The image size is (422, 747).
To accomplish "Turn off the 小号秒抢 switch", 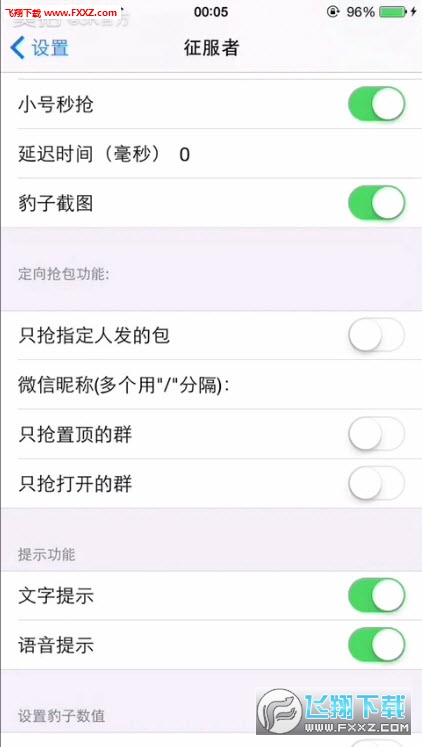I will coord(377,103).
